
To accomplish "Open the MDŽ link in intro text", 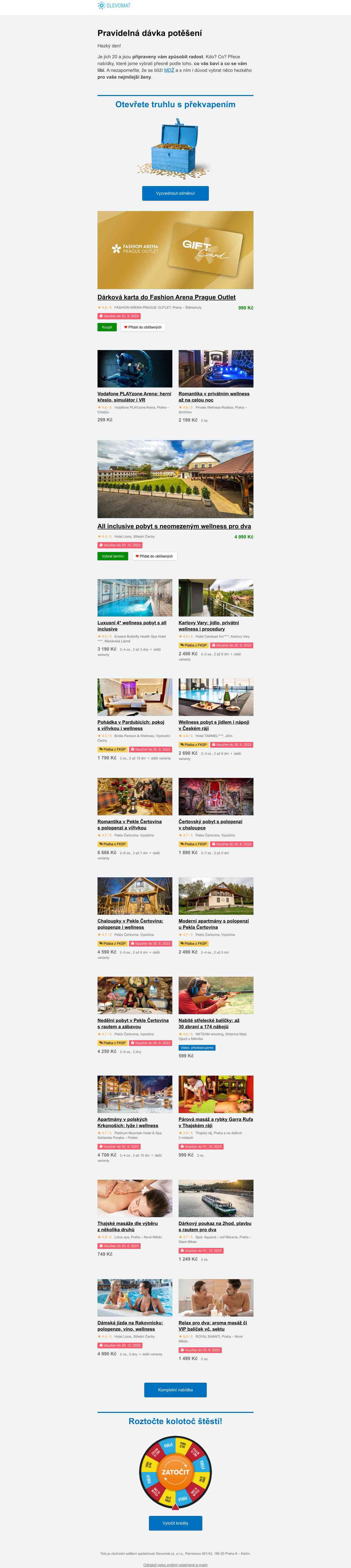I will click(168, 70).
